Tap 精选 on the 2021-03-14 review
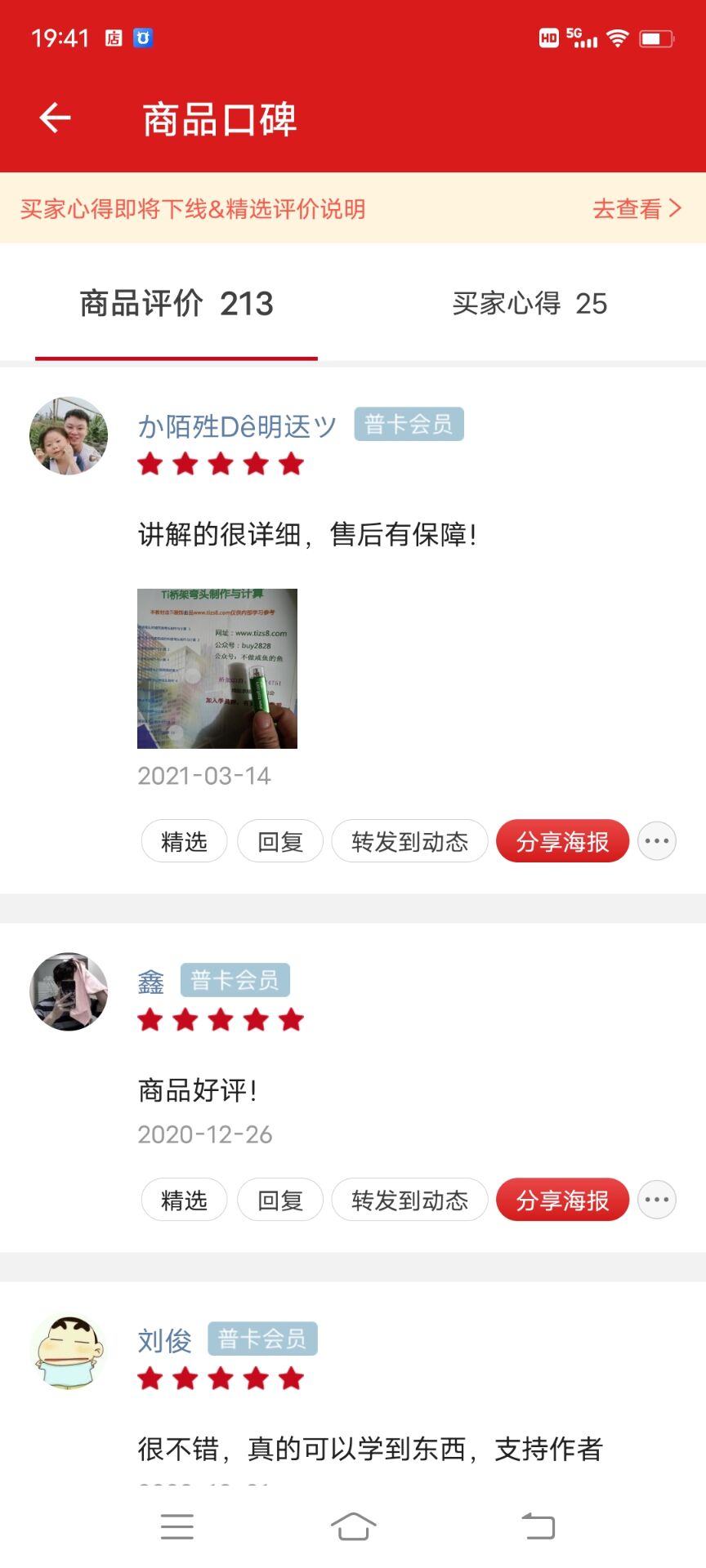This screenshot has height=1568, width=706. [184, 841]
